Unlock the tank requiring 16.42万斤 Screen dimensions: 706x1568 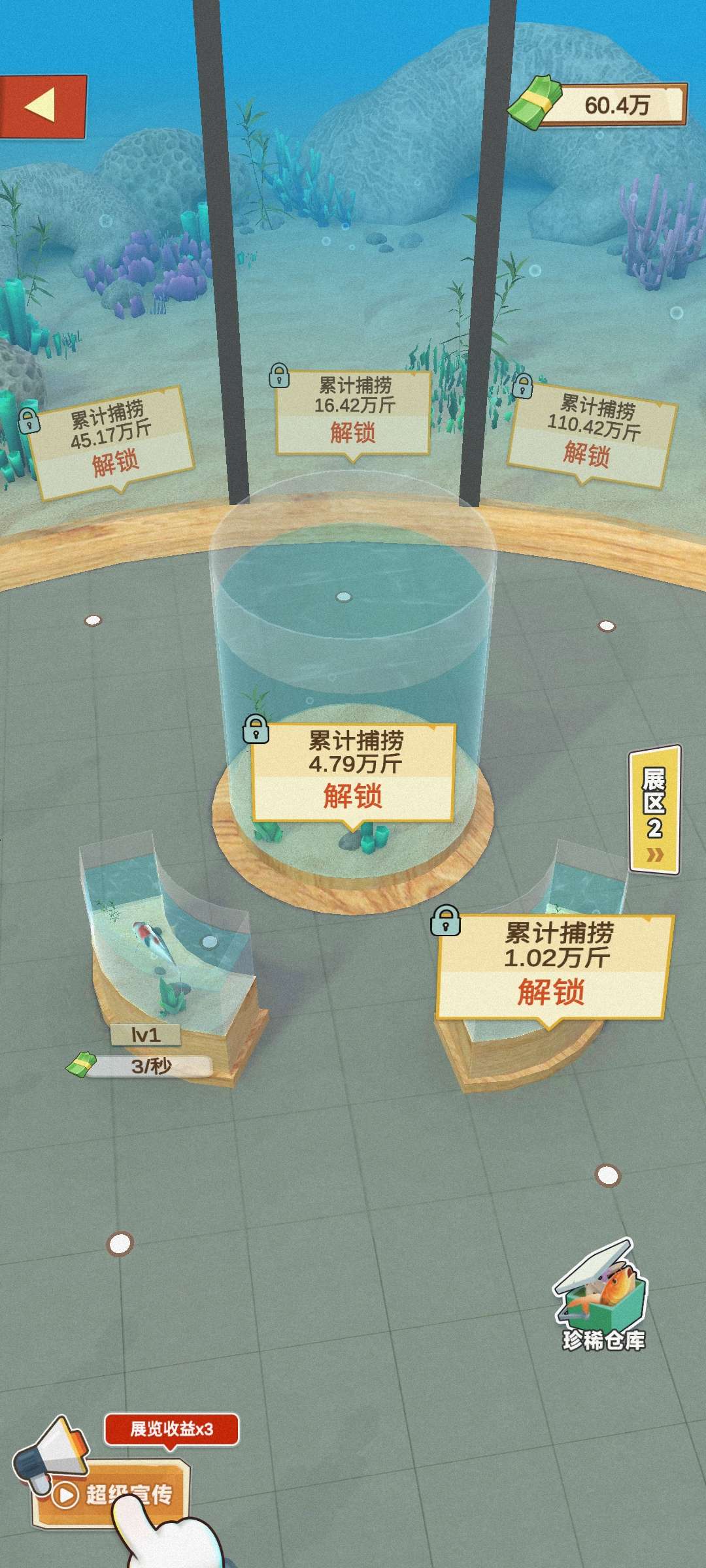pos(353,433)
